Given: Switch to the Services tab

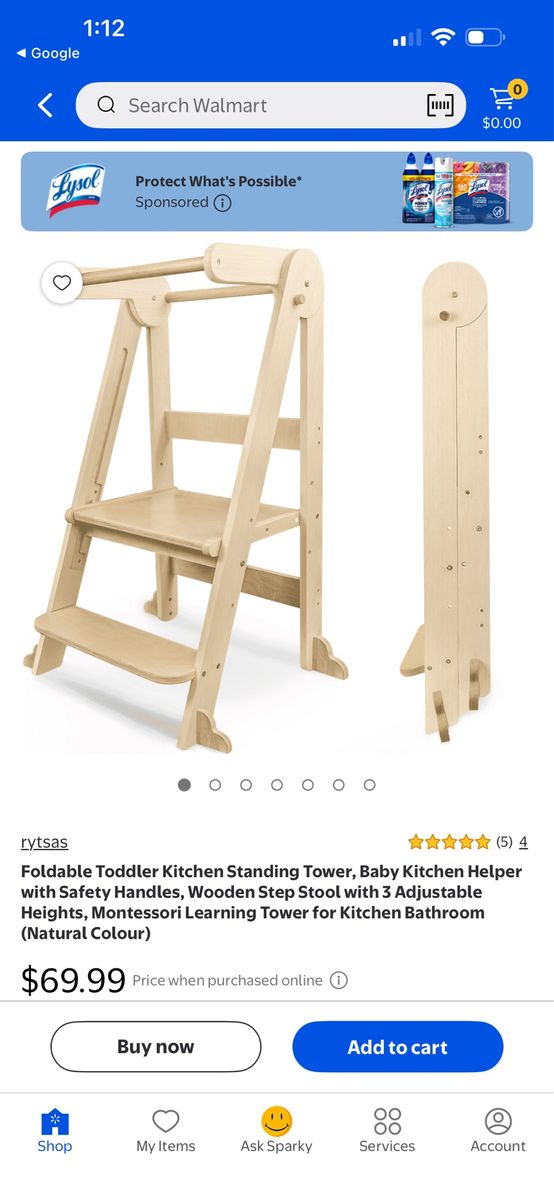Looking at the screenshot, I should point(387,1131).
